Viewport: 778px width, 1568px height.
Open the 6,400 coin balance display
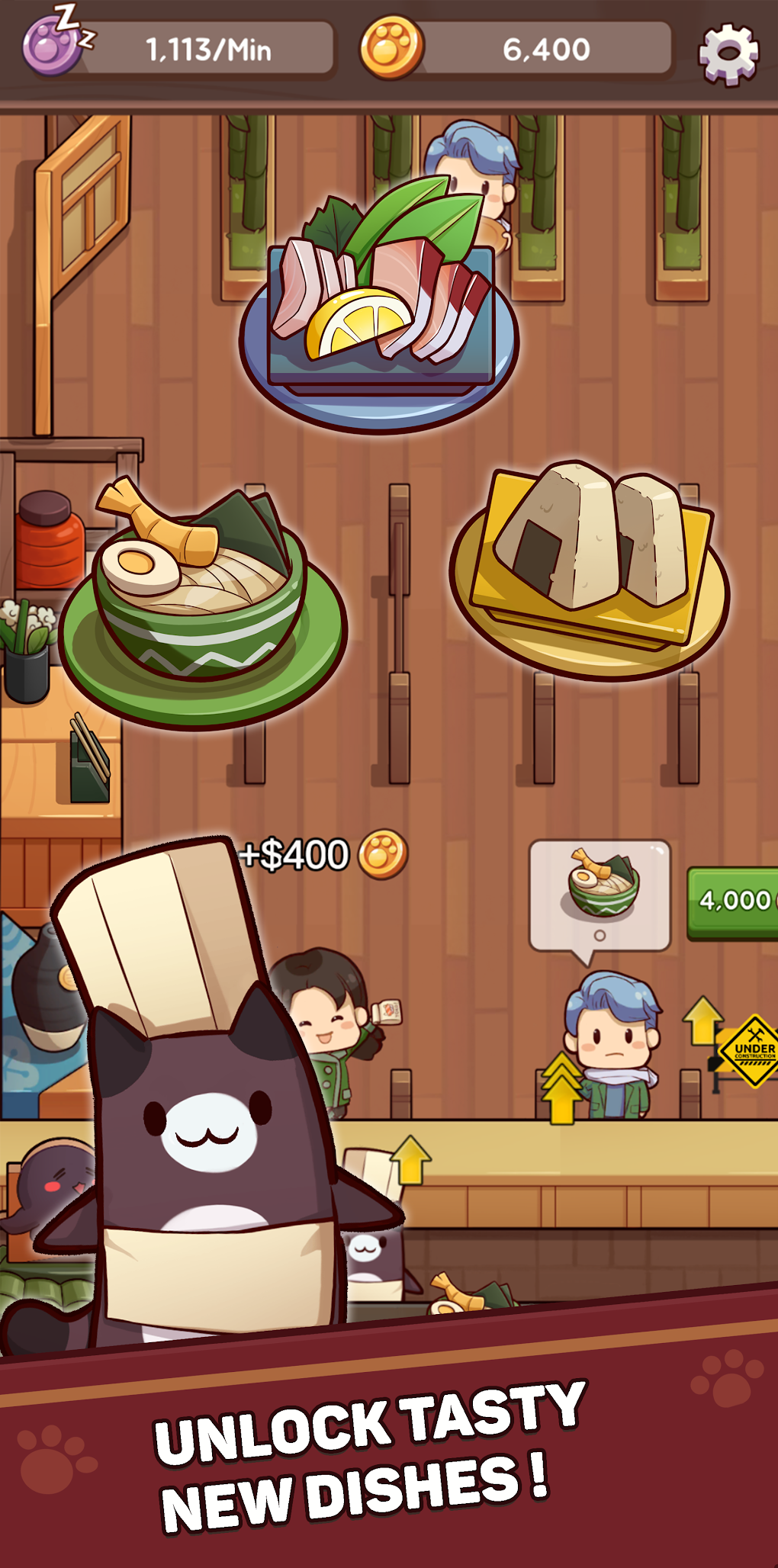tap(546, 48)
